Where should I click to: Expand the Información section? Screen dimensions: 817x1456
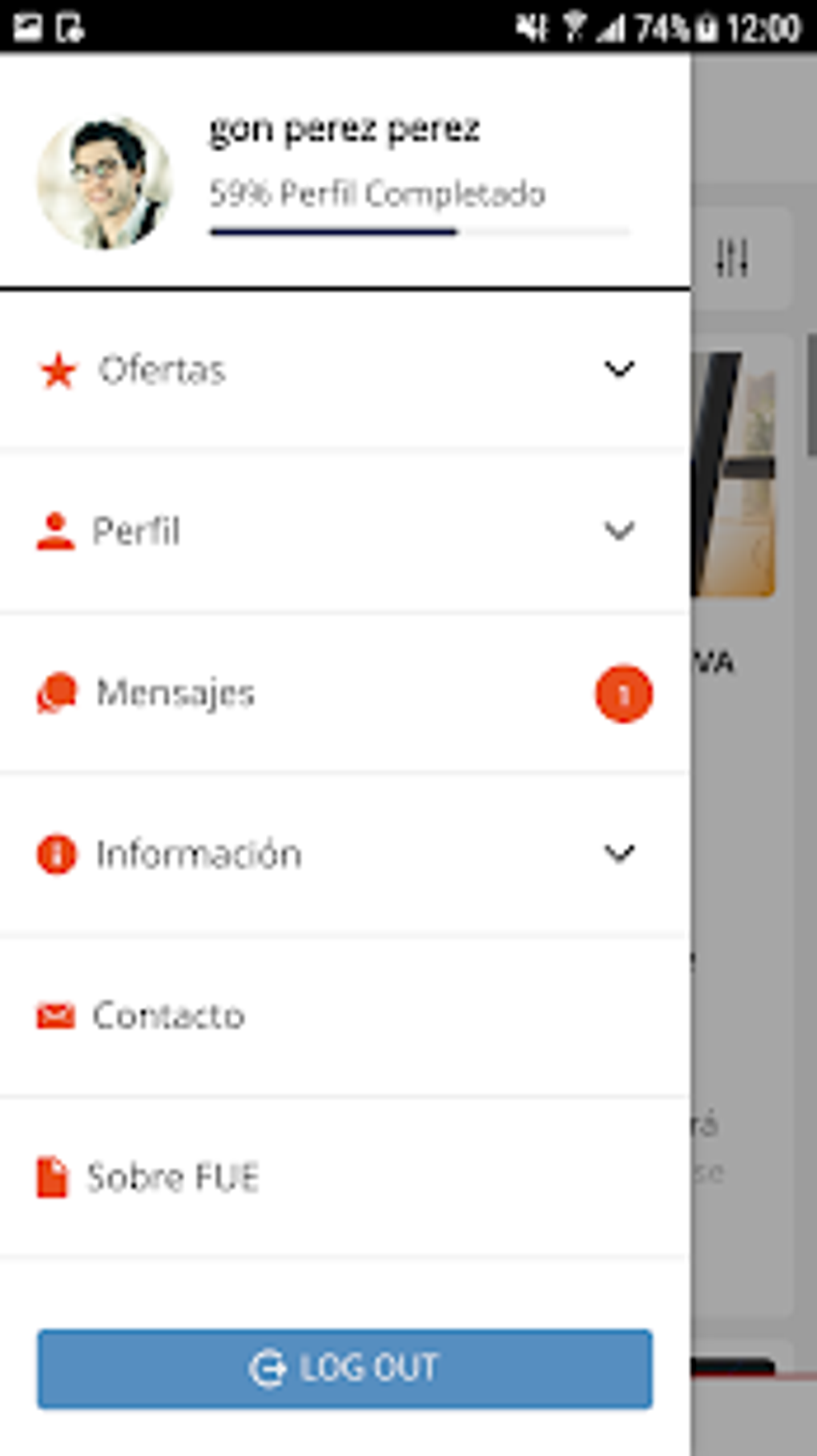click(x=618, y=853)
